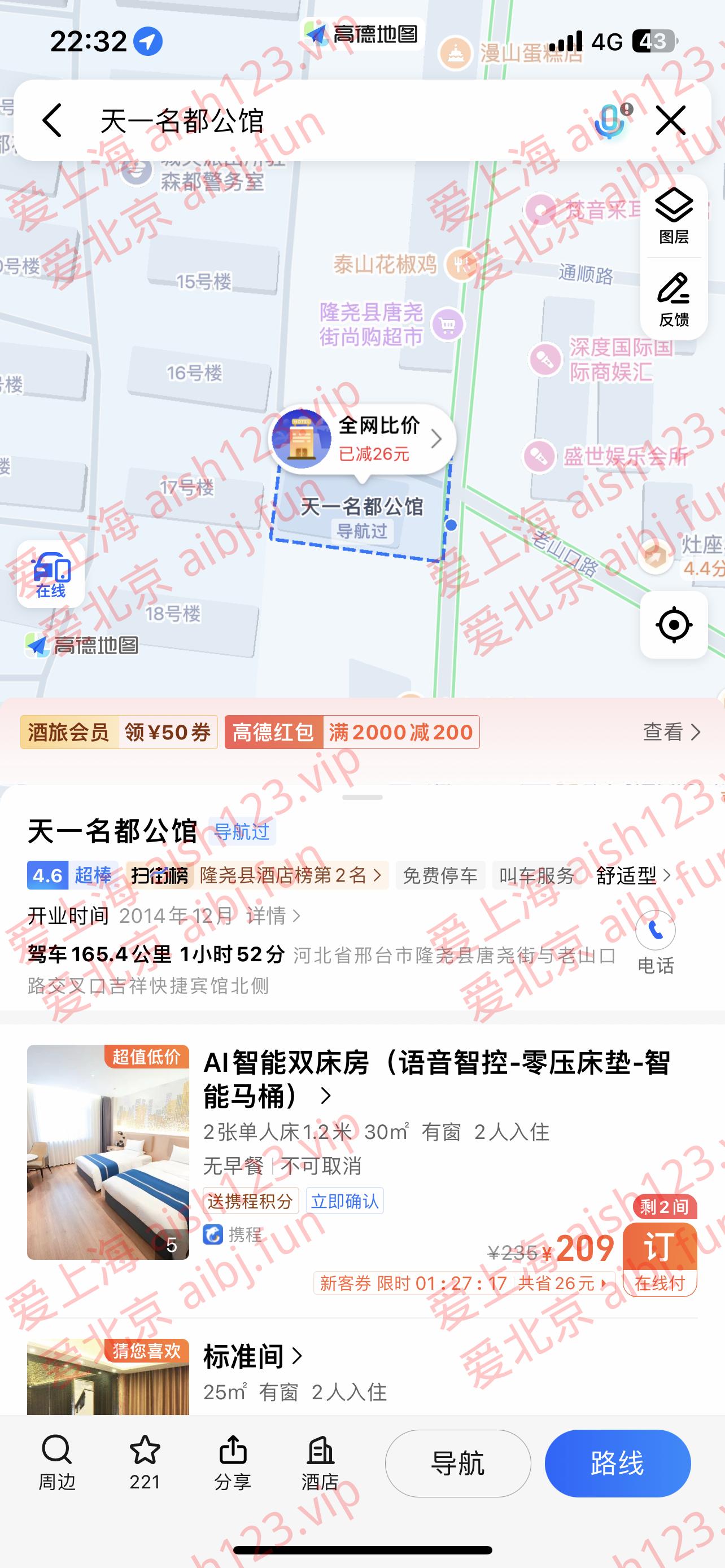Start 导航 navigation
Image resolution: width=725 pixels, height=1568 pixels.
pyautogui.click(x=458, y=1462)
